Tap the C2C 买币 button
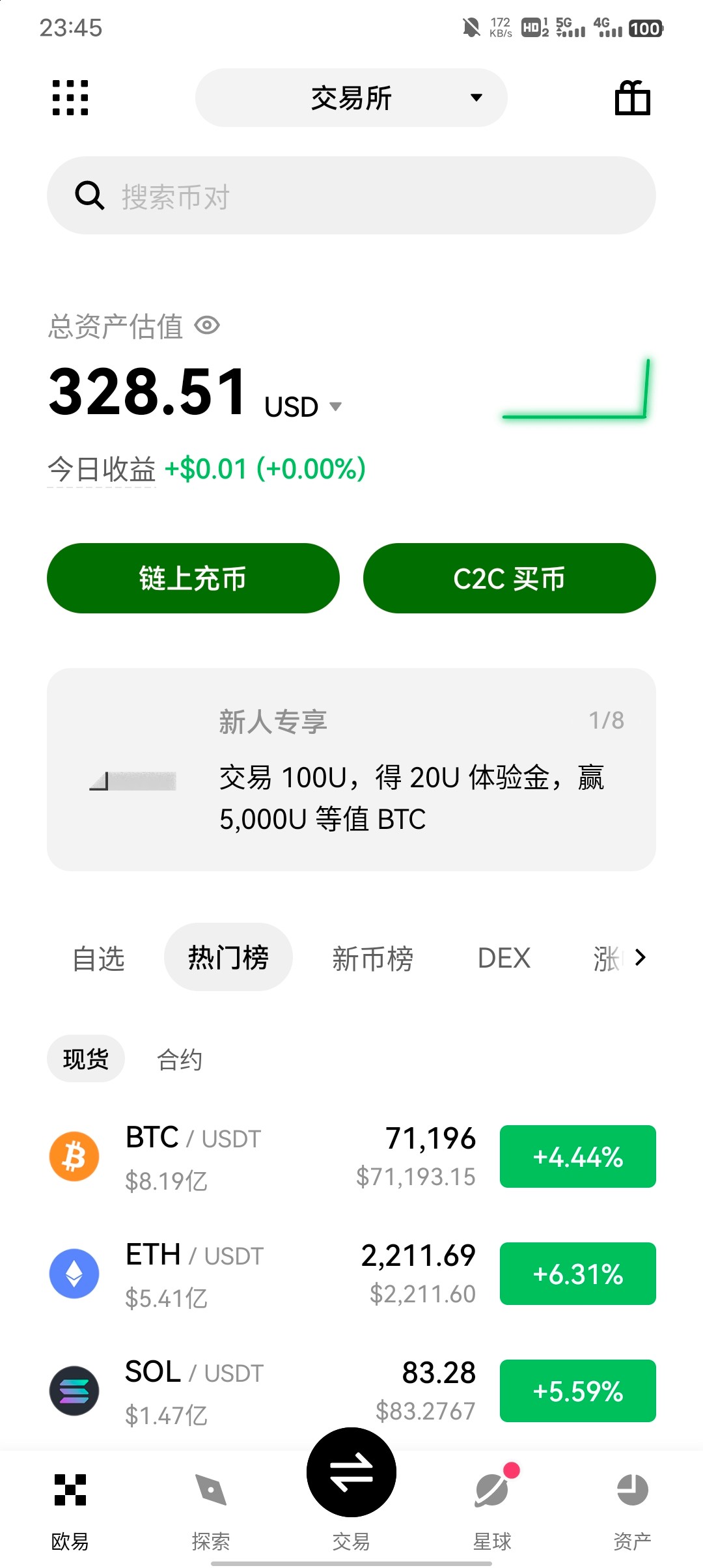 [x=509, y=578]
